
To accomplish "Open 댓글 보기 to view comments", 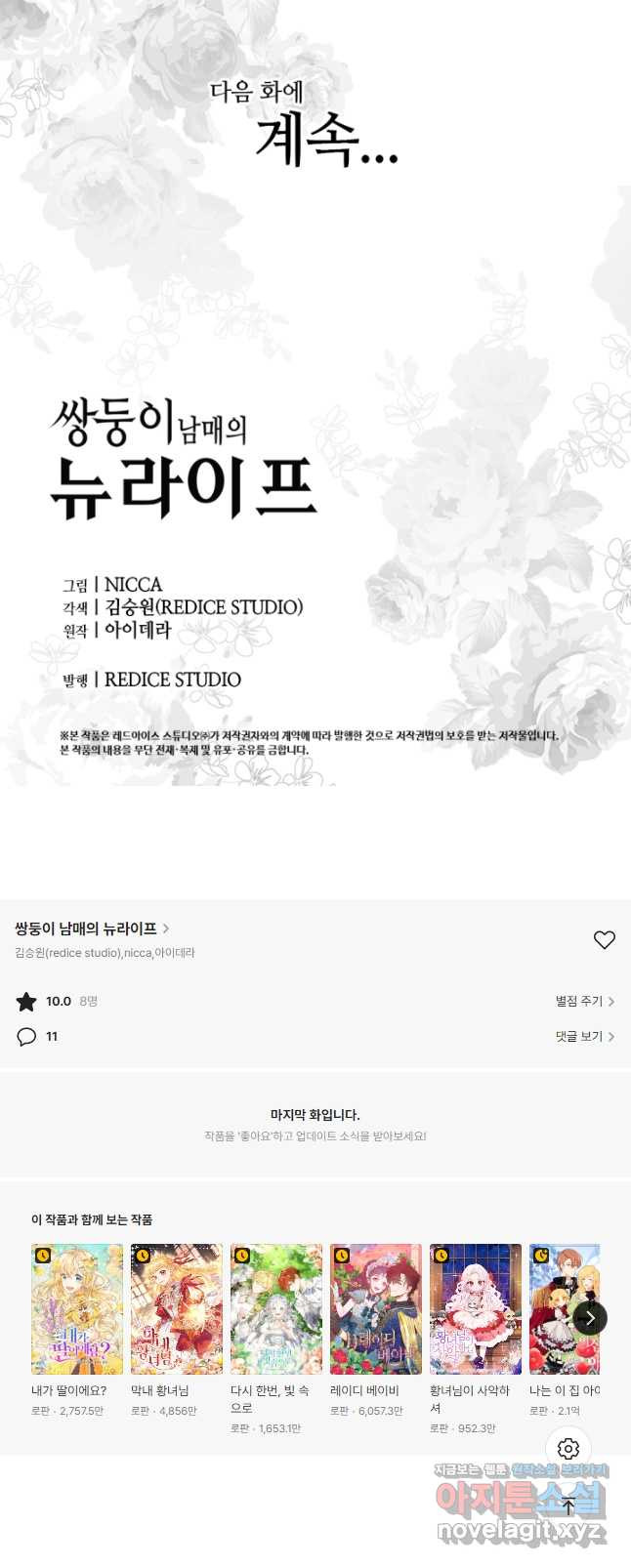I will 584,1036.
